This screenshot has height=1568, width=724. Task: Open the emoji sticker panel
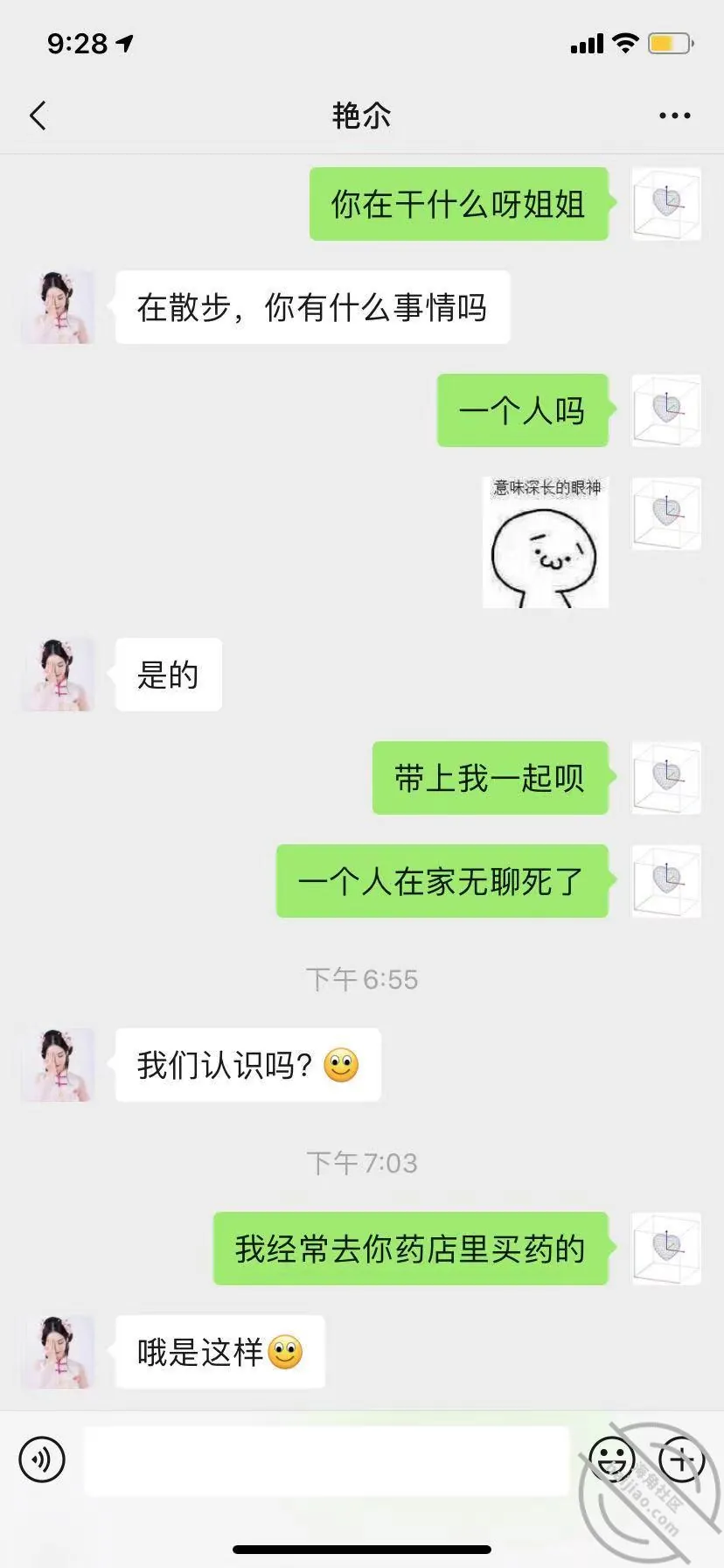point(612,1459)
